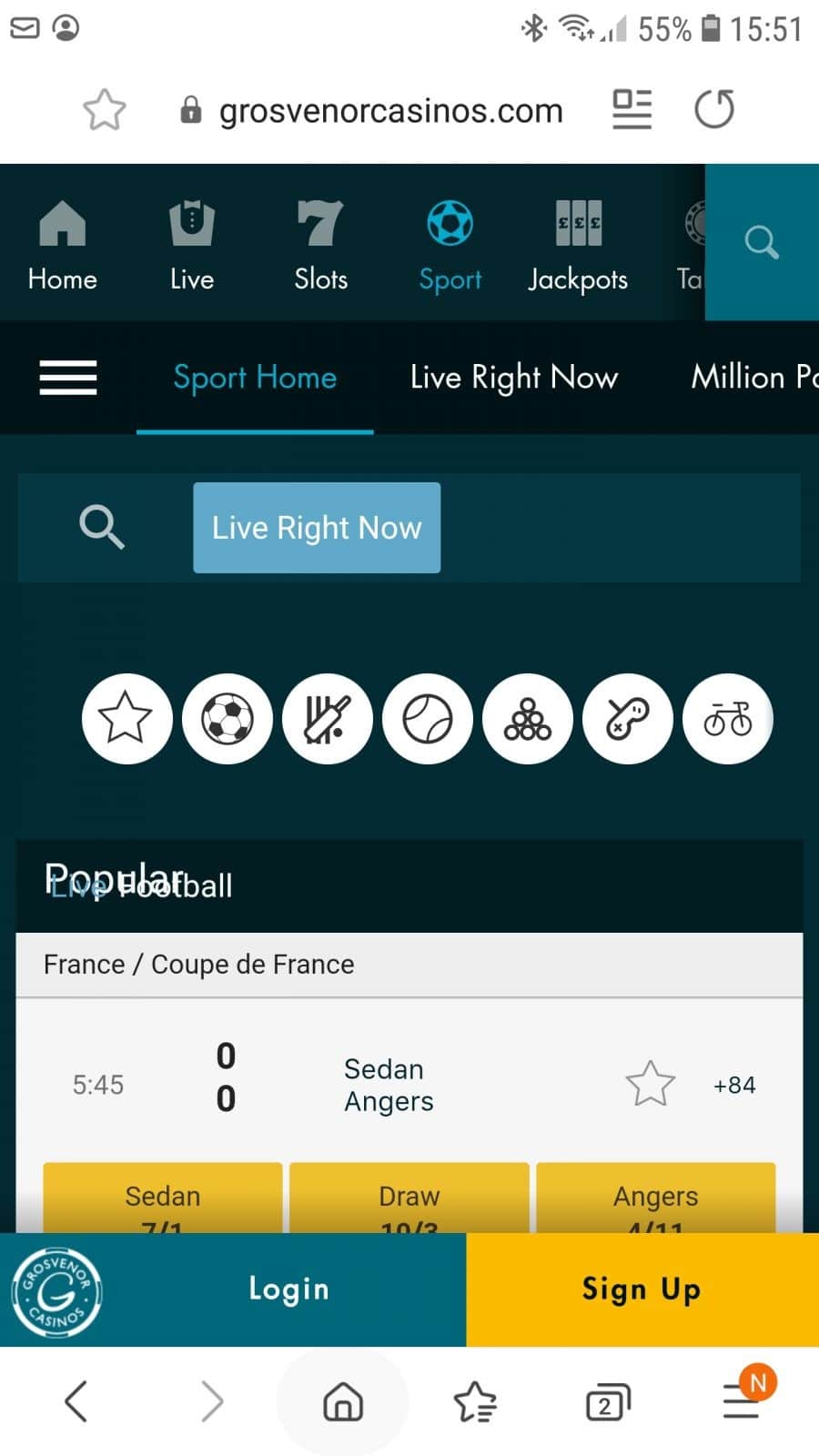This screenshot has height=1456, width=819.
Task: Switch to the Live Right Now tab
Action: pyautogui.click(x=514, y=377)
